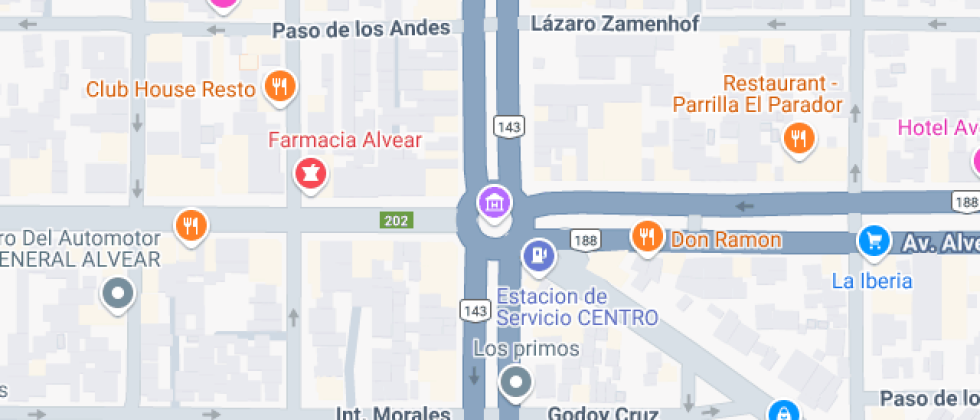Image resolution: width=980 pixels, height=420 pixels.
Task: Open Restaurant Parrilla El Parador pin
Action: [798, 138]
